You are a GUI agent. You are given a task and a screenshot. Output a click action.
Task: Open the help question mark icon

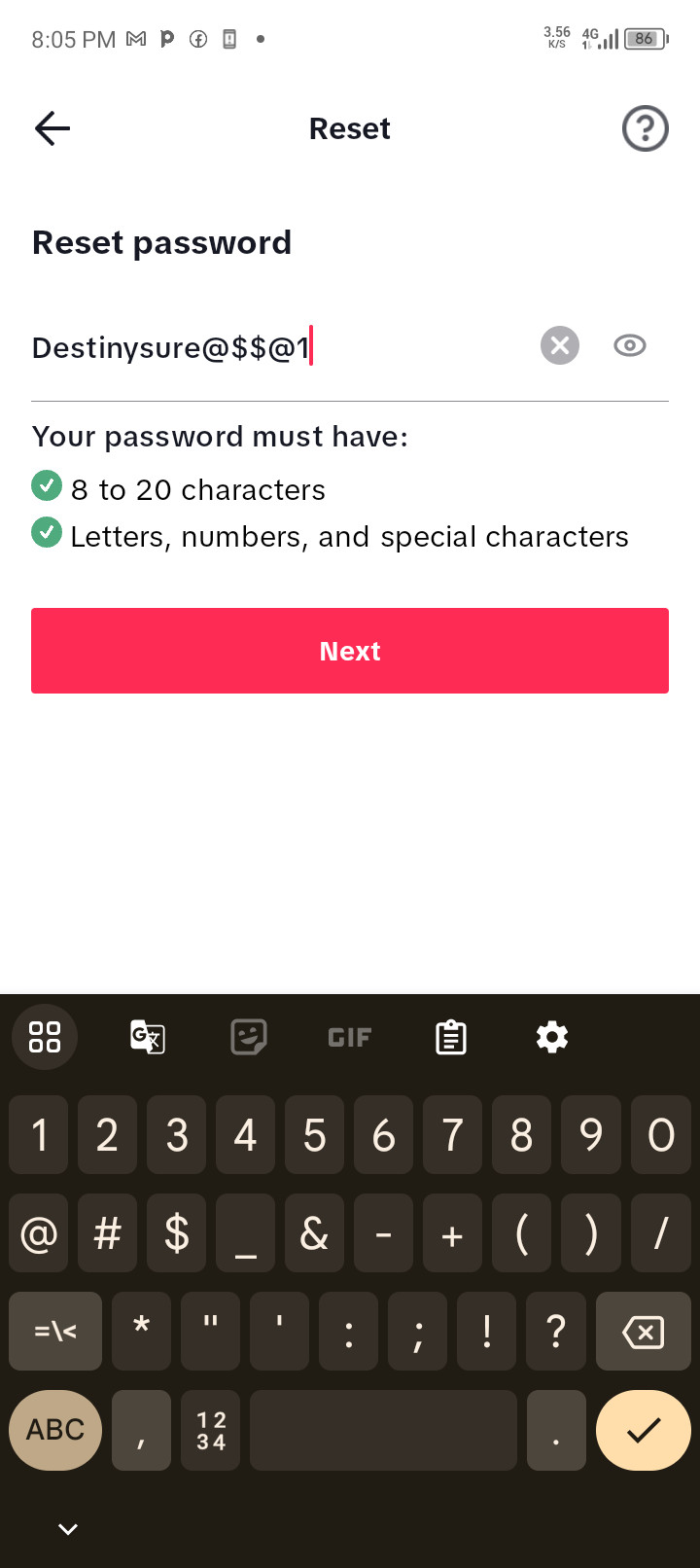point(645,128)
